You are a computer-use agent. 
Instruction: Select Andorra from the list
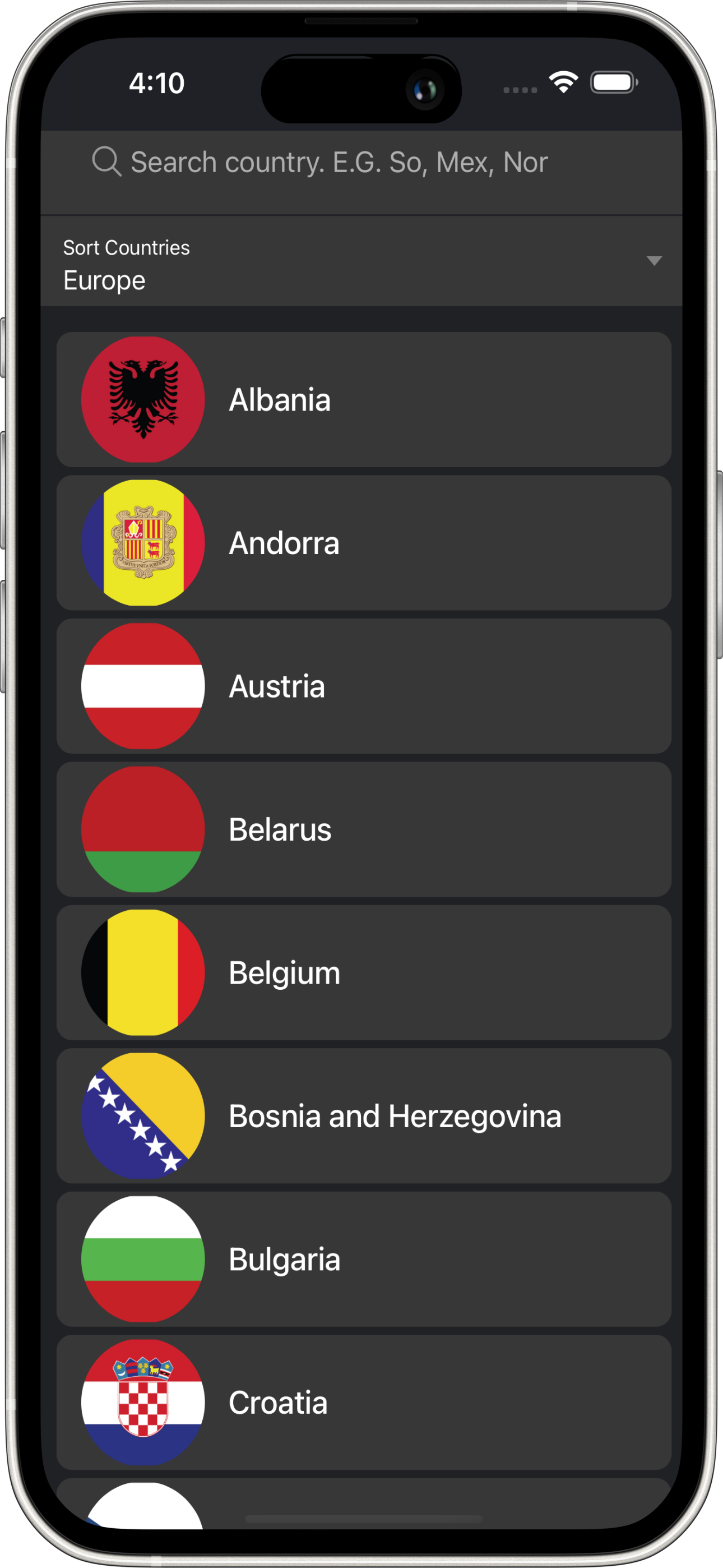pos(363,542)
